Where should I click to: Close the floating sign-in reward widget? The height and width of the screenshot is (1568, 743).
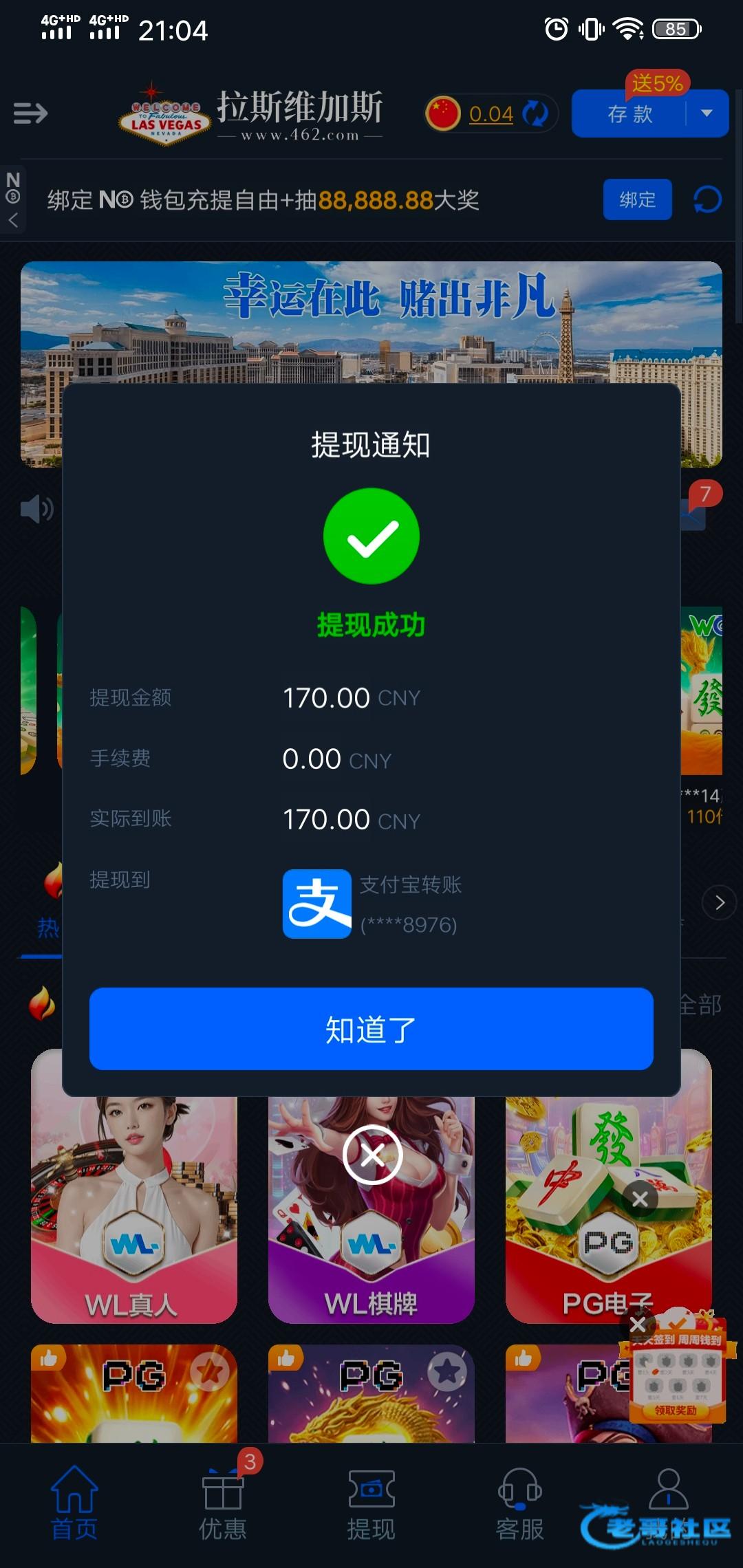coord(638,1324)
